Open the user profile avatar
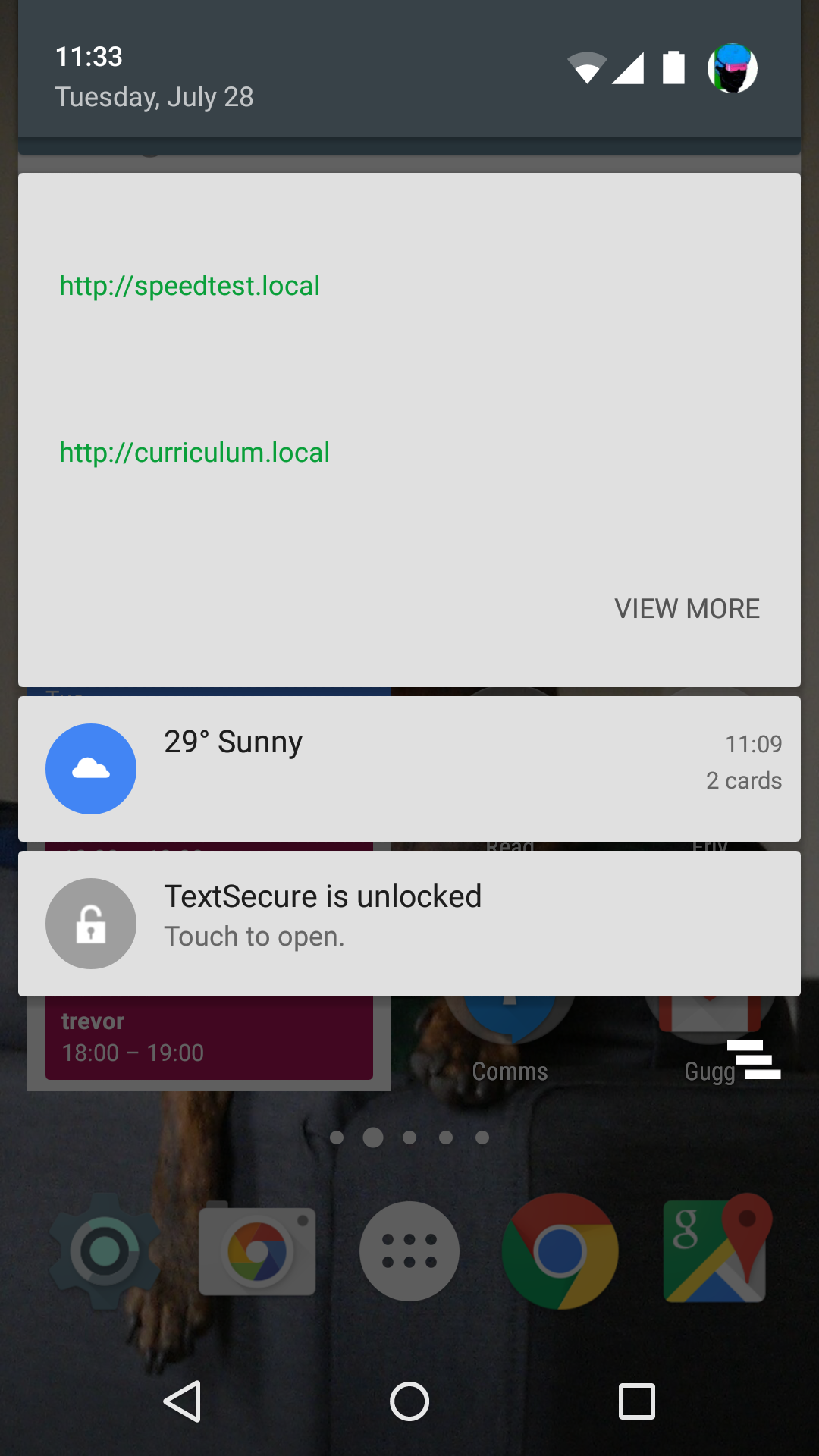Viewport: 819px width, 1456px height. pyautogui.click(x=733, y=68)
